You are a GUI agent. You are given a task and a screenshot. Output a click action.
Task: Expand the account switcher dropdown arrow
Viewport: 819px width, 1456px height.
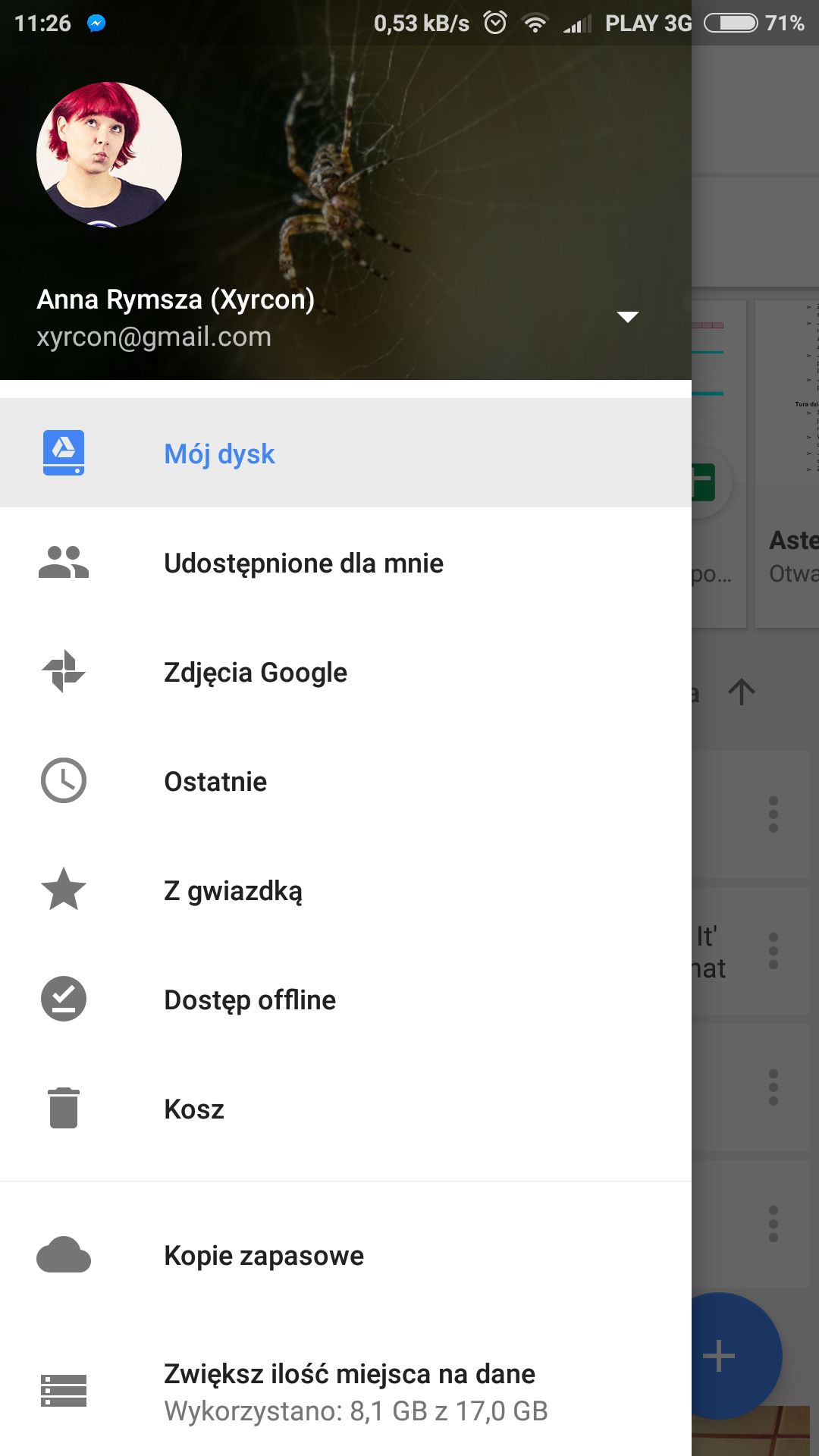628,317
